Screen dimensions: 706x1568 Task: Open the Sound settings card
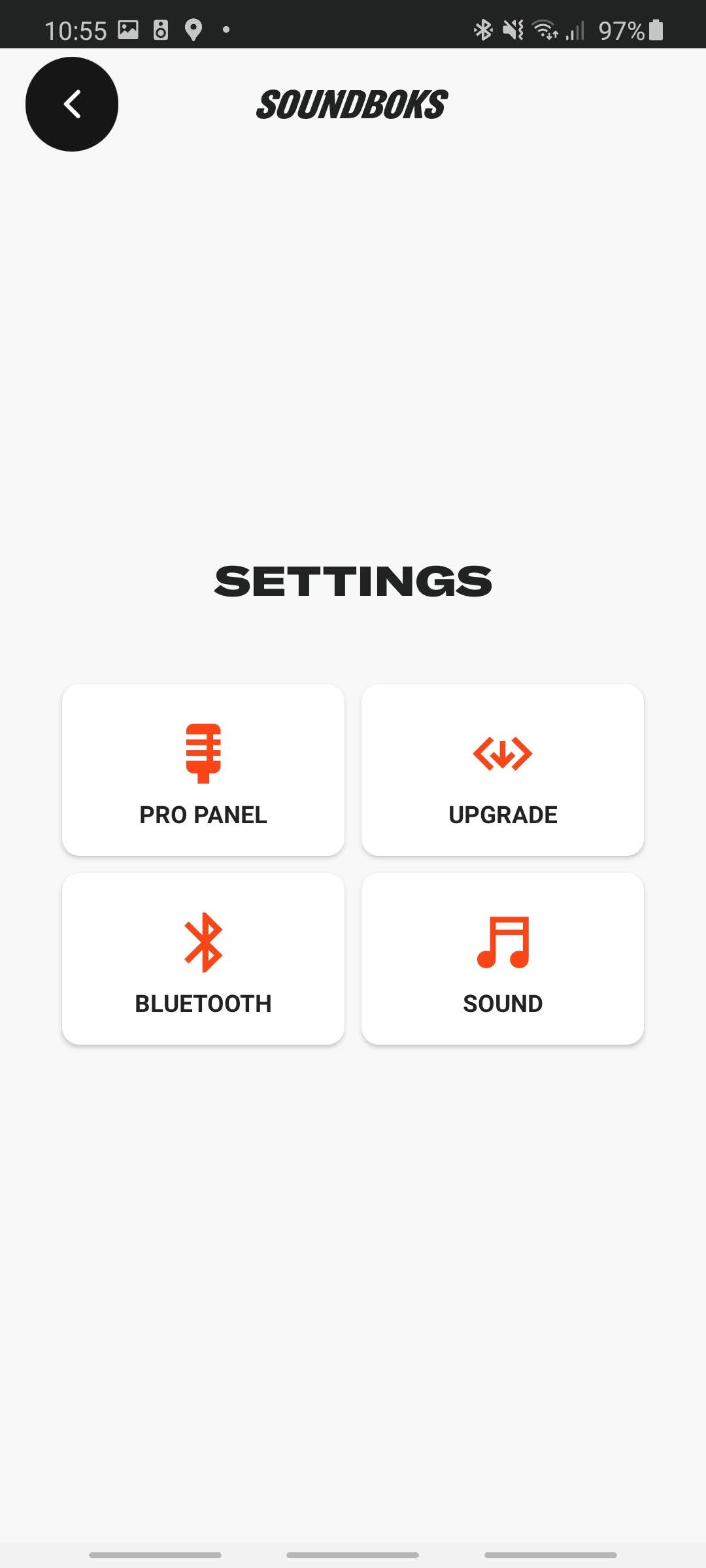503,958
